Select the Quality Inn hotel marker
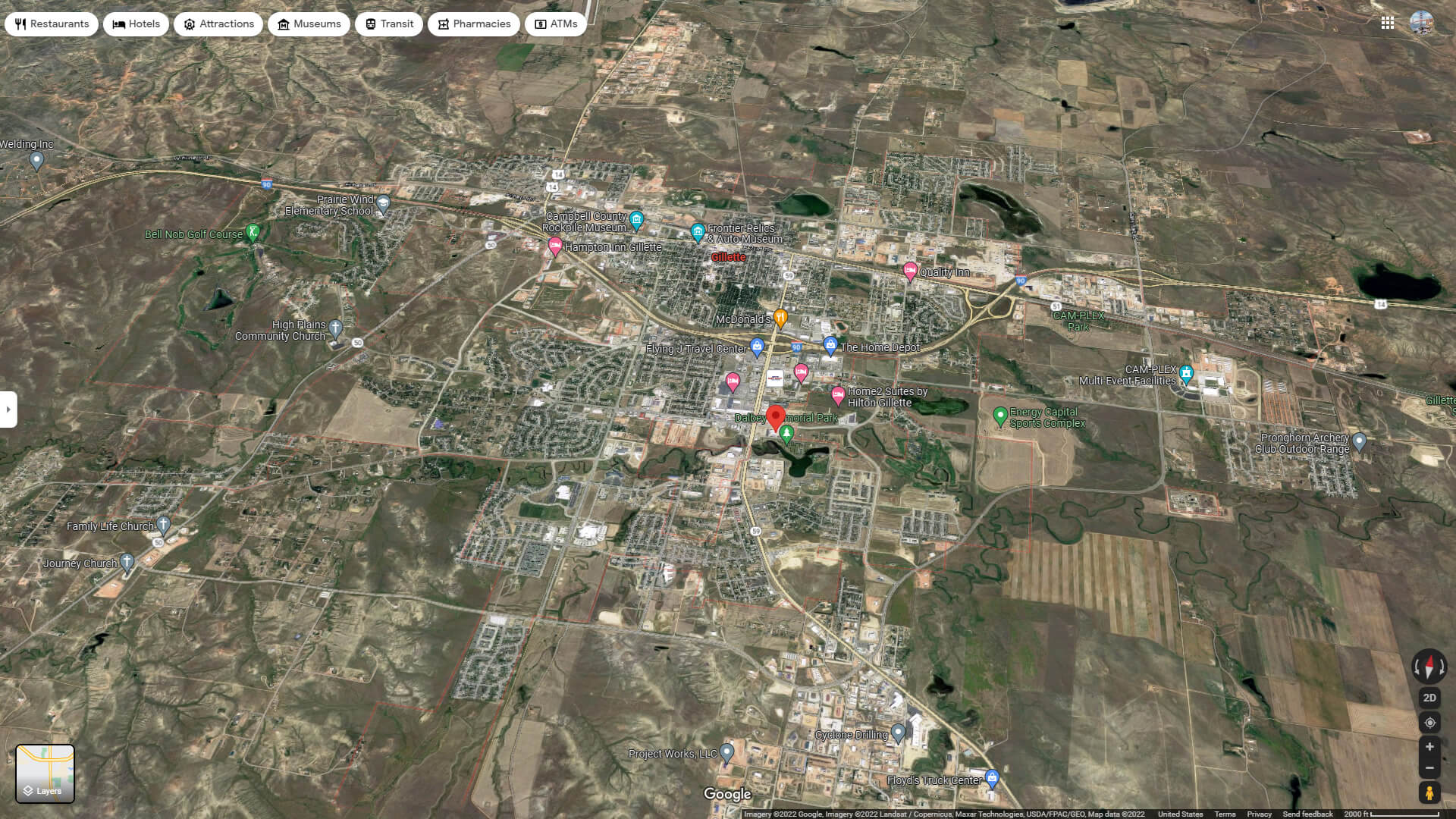This screenshot has height=819, width=1456. pos(910,270)
